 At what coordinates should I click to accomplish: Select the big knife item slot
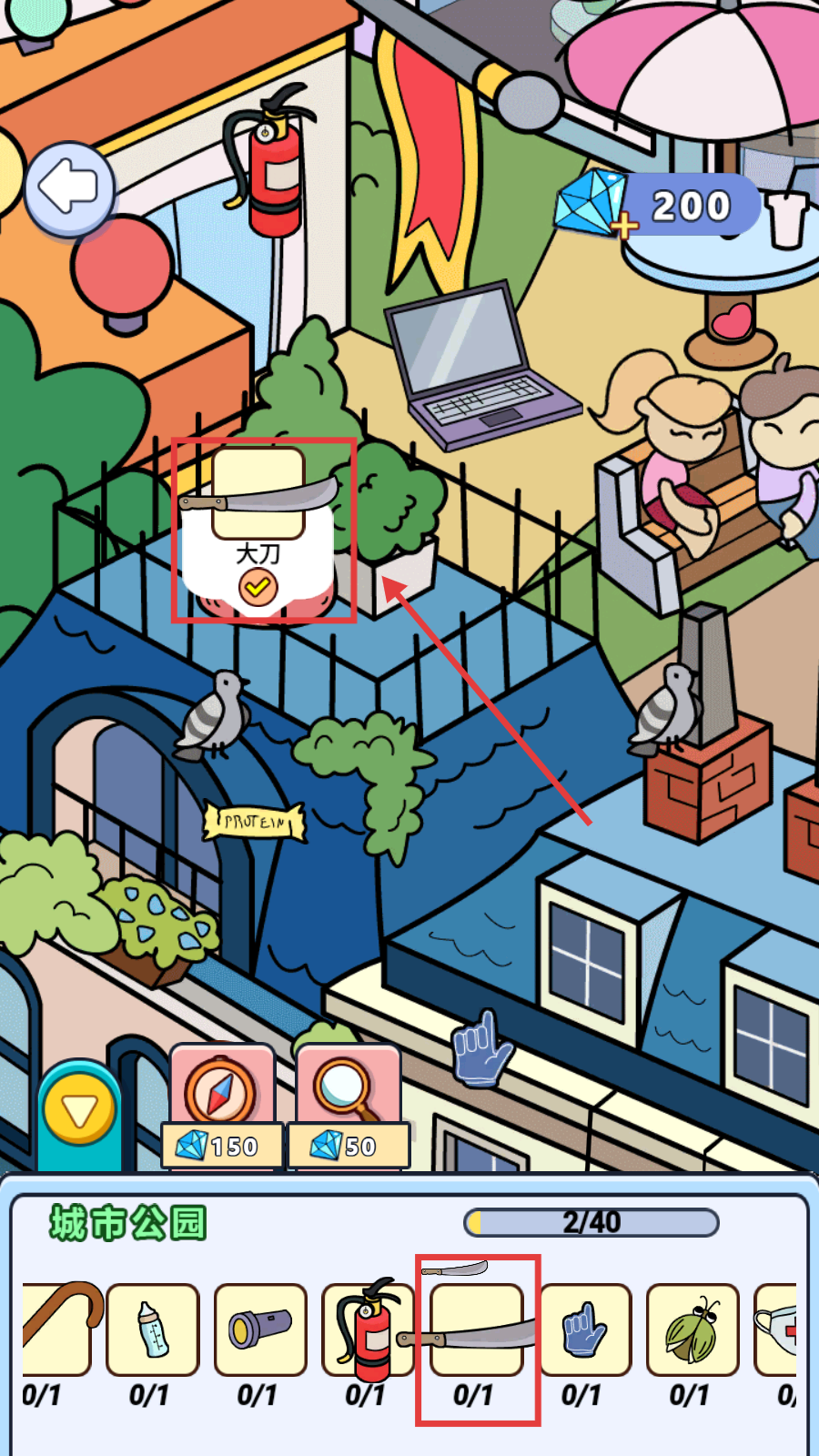[476, 1329]
